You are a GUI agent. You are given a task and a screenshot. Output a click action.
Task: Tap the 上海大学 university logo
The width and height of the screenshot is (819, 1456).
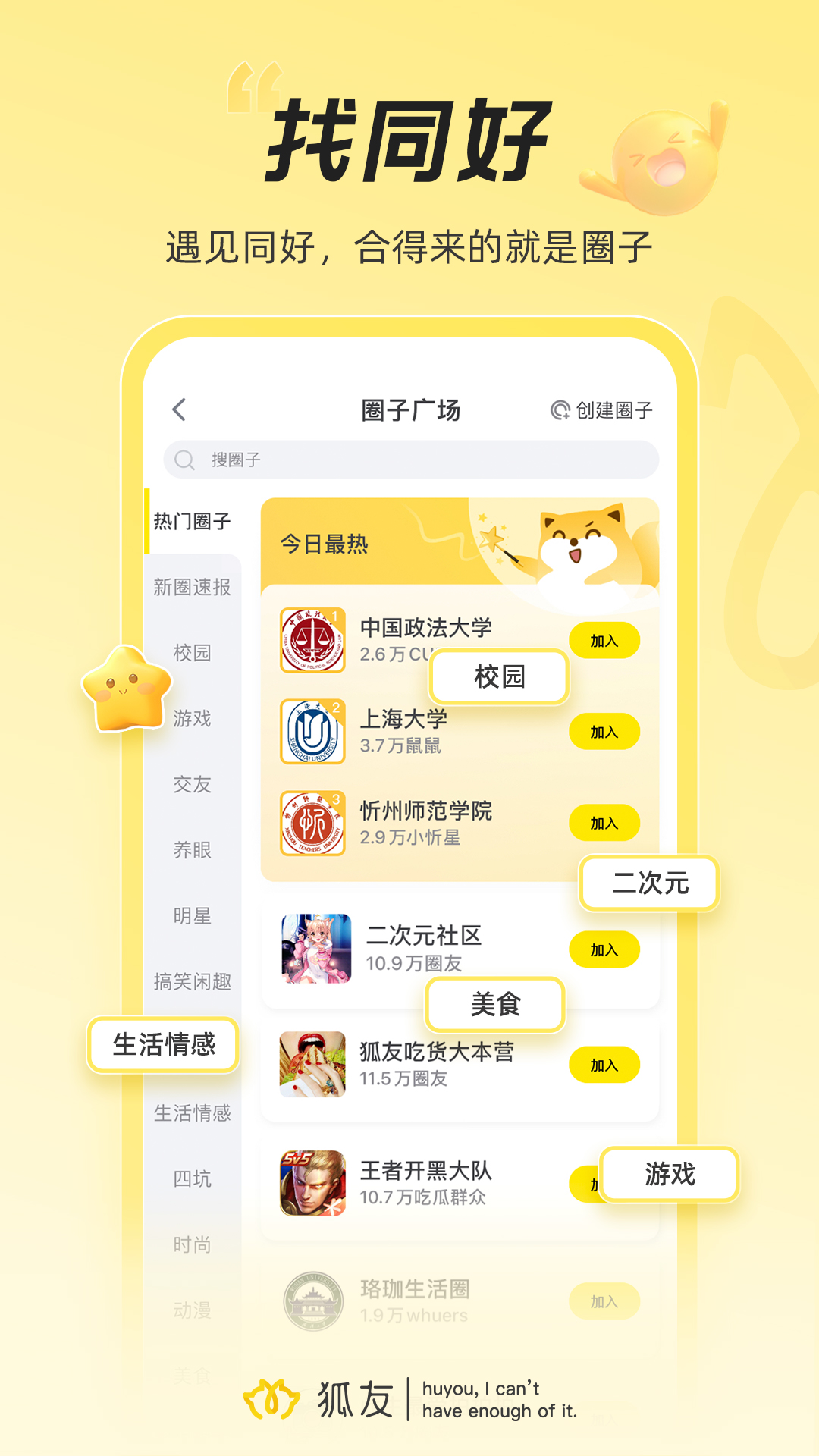point(312,732)
